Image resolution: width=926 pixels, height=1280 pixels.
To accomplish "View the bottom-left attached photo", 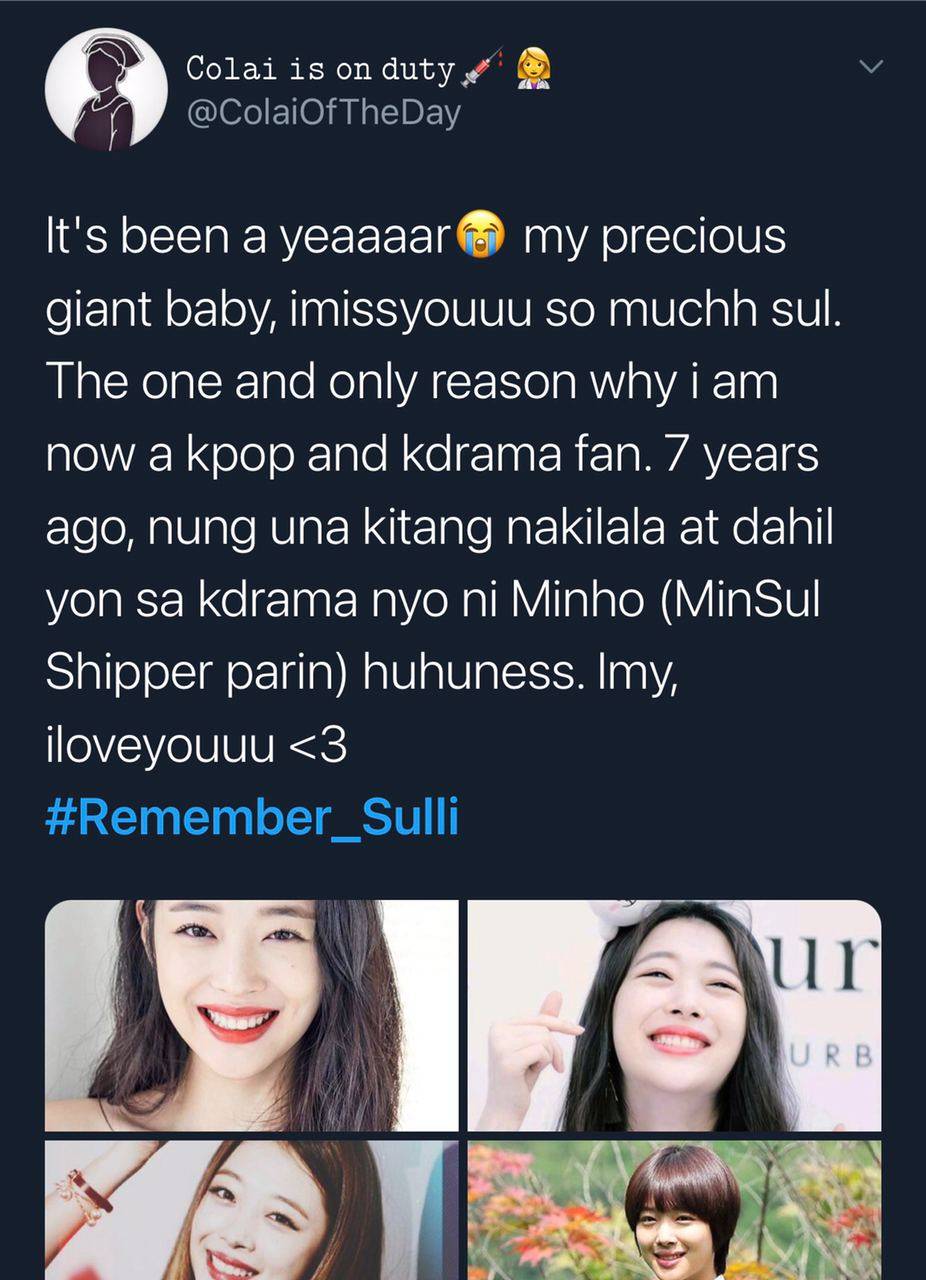I will pos(252,1210).
